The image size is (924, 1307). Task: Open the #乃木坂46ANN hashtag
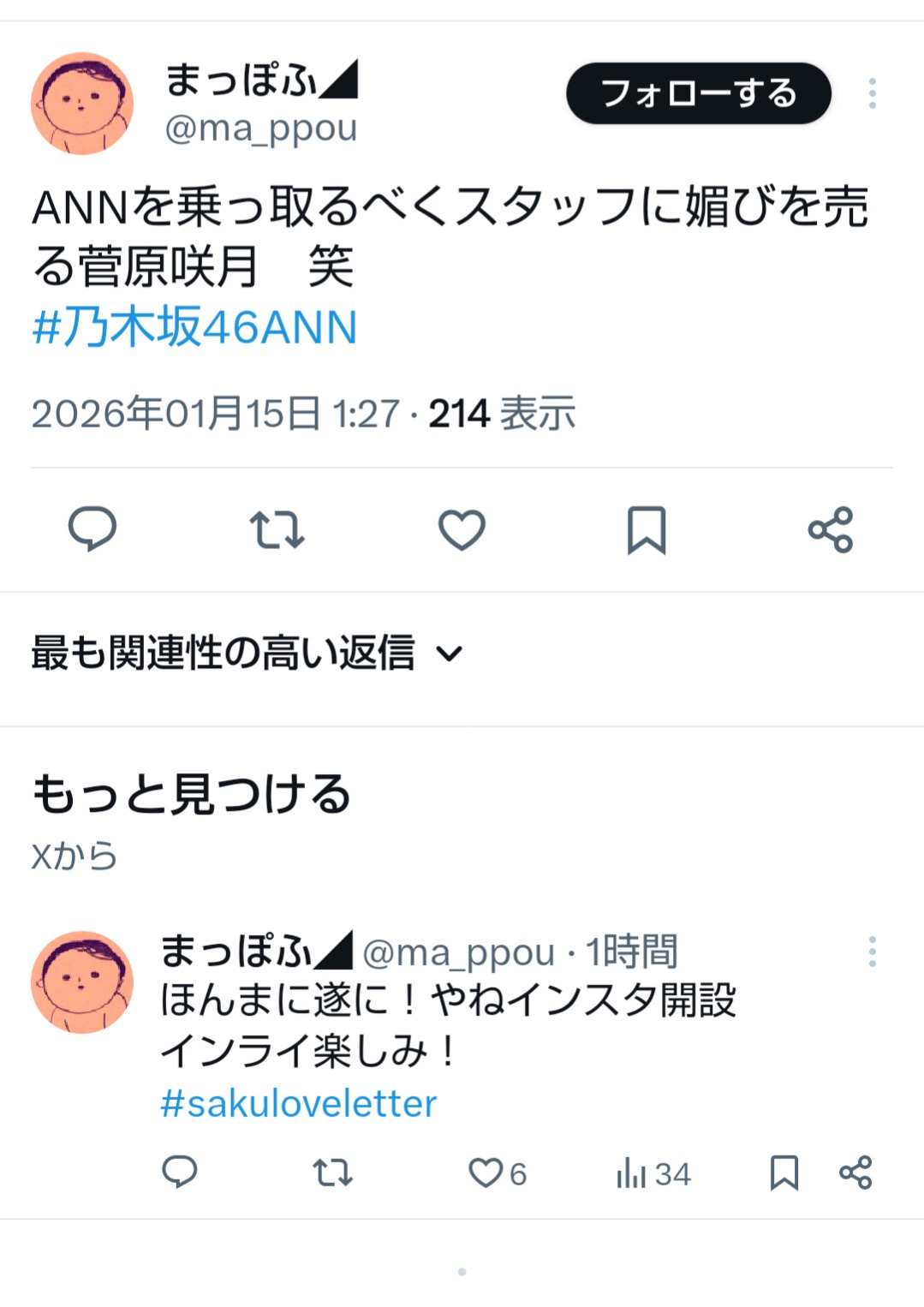pyautogui.click(x=194, y=328)
